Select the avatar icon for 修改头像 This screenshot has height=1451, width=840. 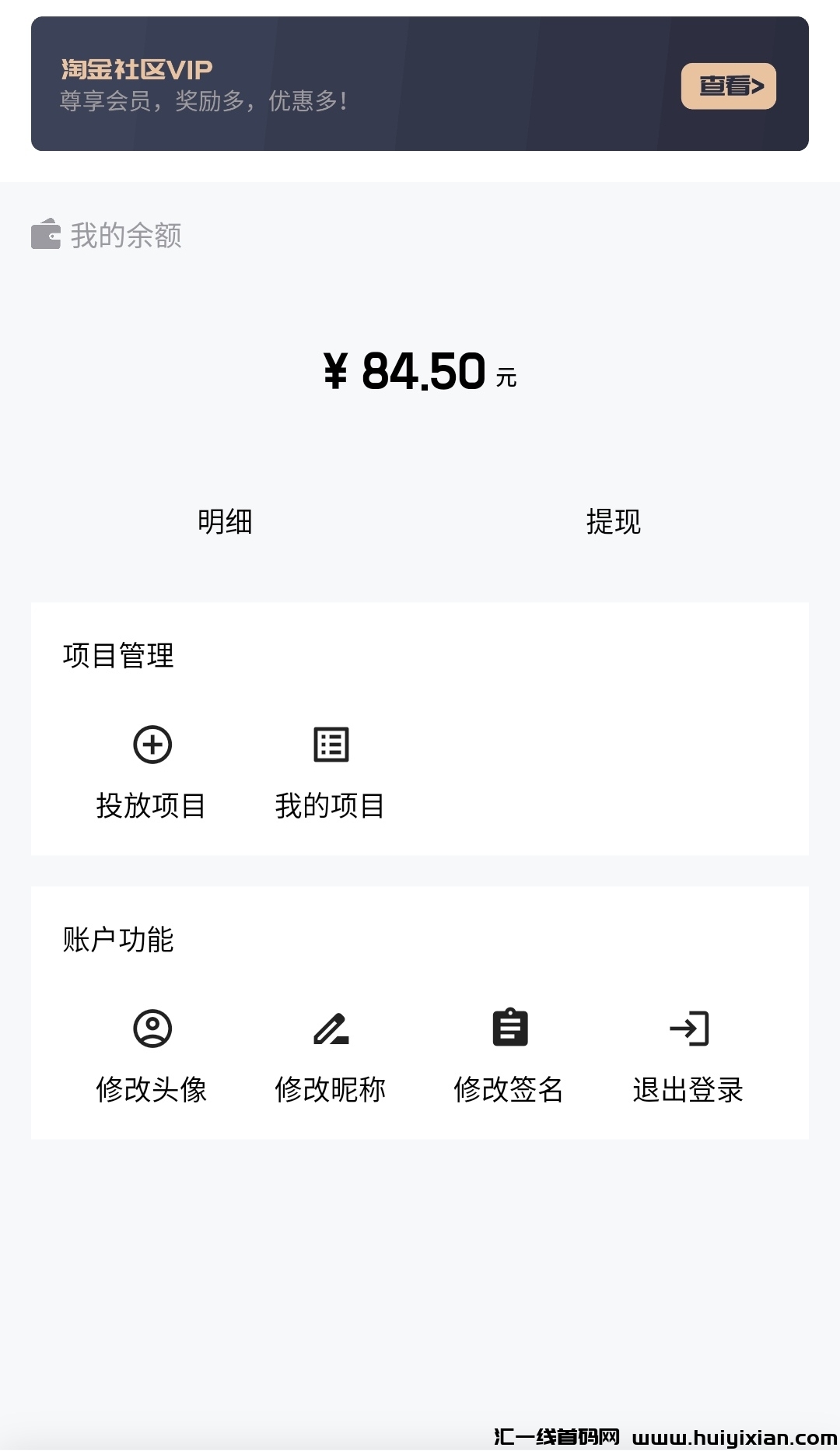(x=152, y=1029)
